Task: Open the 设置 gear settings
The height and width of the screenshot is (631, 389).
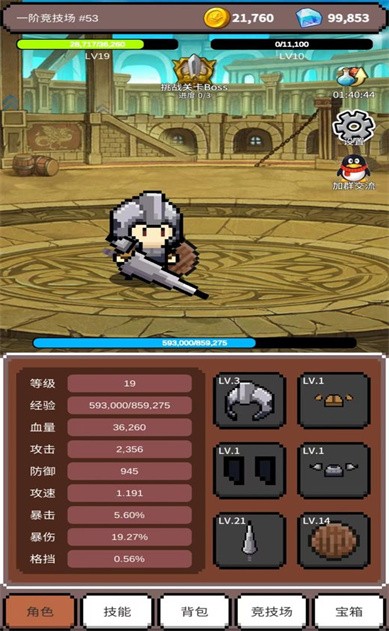Action: point(354,128)
